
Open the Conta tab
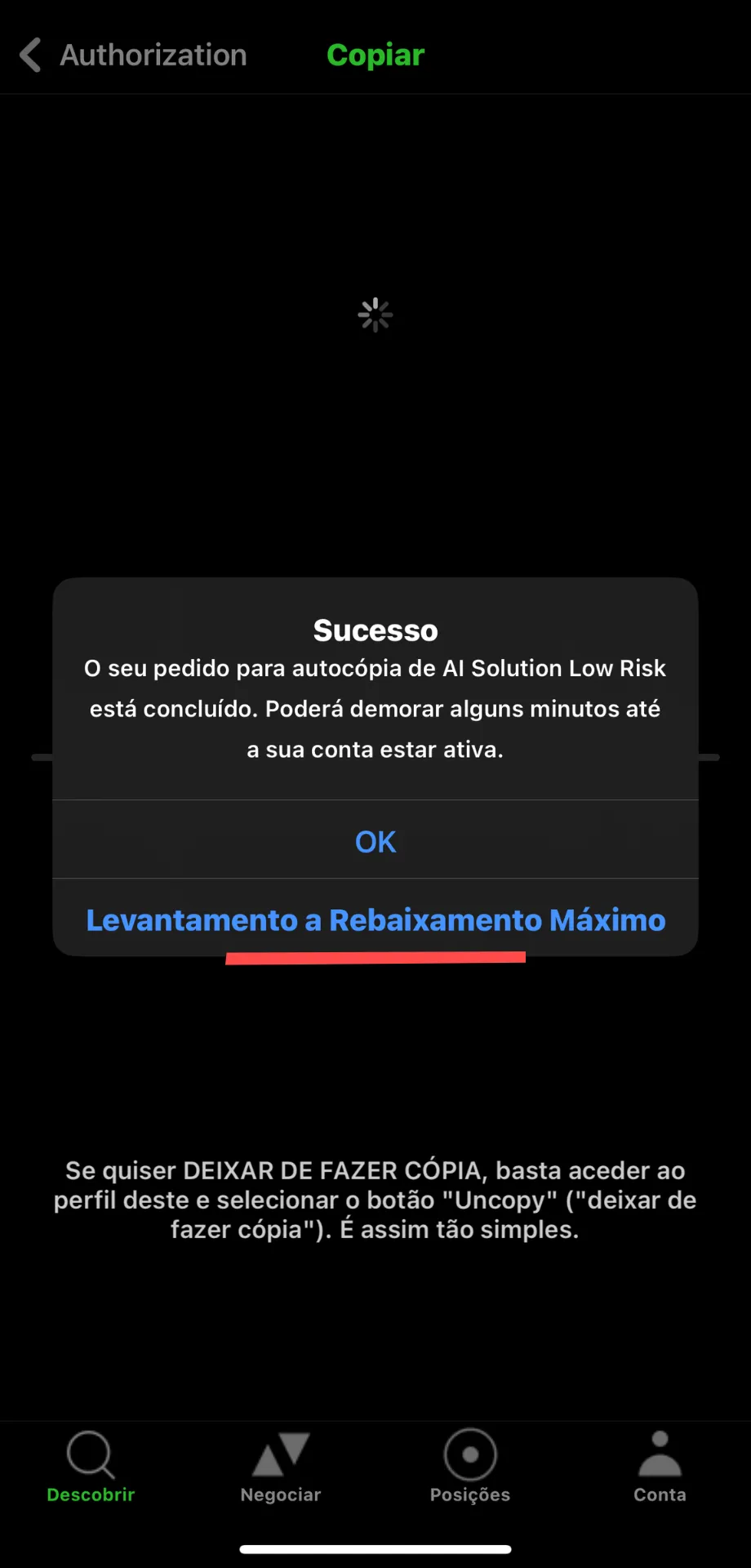[x=660, y=1468]
